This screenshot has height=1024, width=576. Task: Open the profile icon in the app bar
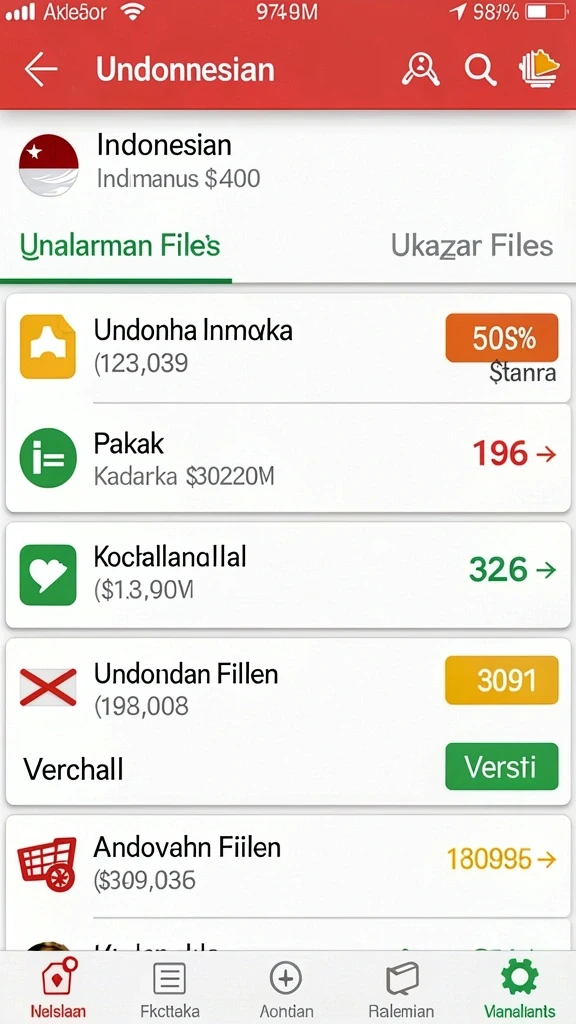[421, 69]
